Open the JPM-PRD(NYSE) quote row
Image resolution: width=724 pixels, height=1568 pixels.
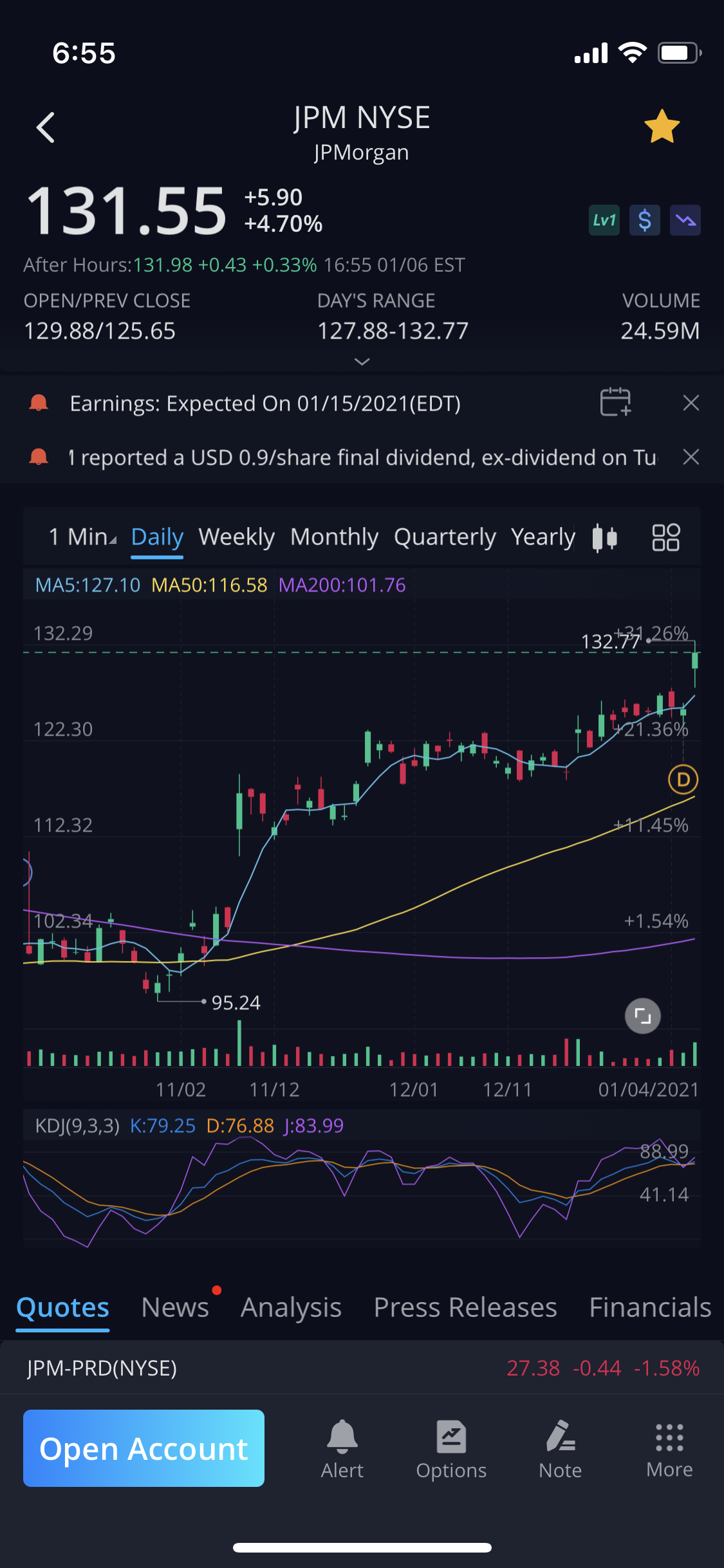[x=362, y=1368]
